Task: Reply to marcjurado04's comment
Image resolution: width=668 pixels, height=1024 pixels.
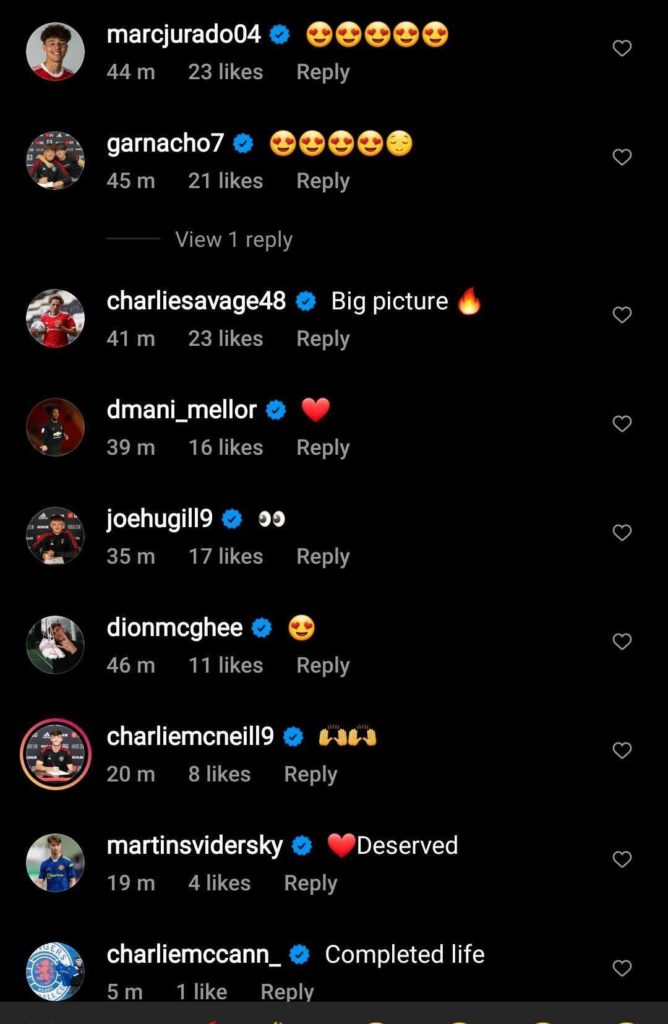Action: point(323,72)
